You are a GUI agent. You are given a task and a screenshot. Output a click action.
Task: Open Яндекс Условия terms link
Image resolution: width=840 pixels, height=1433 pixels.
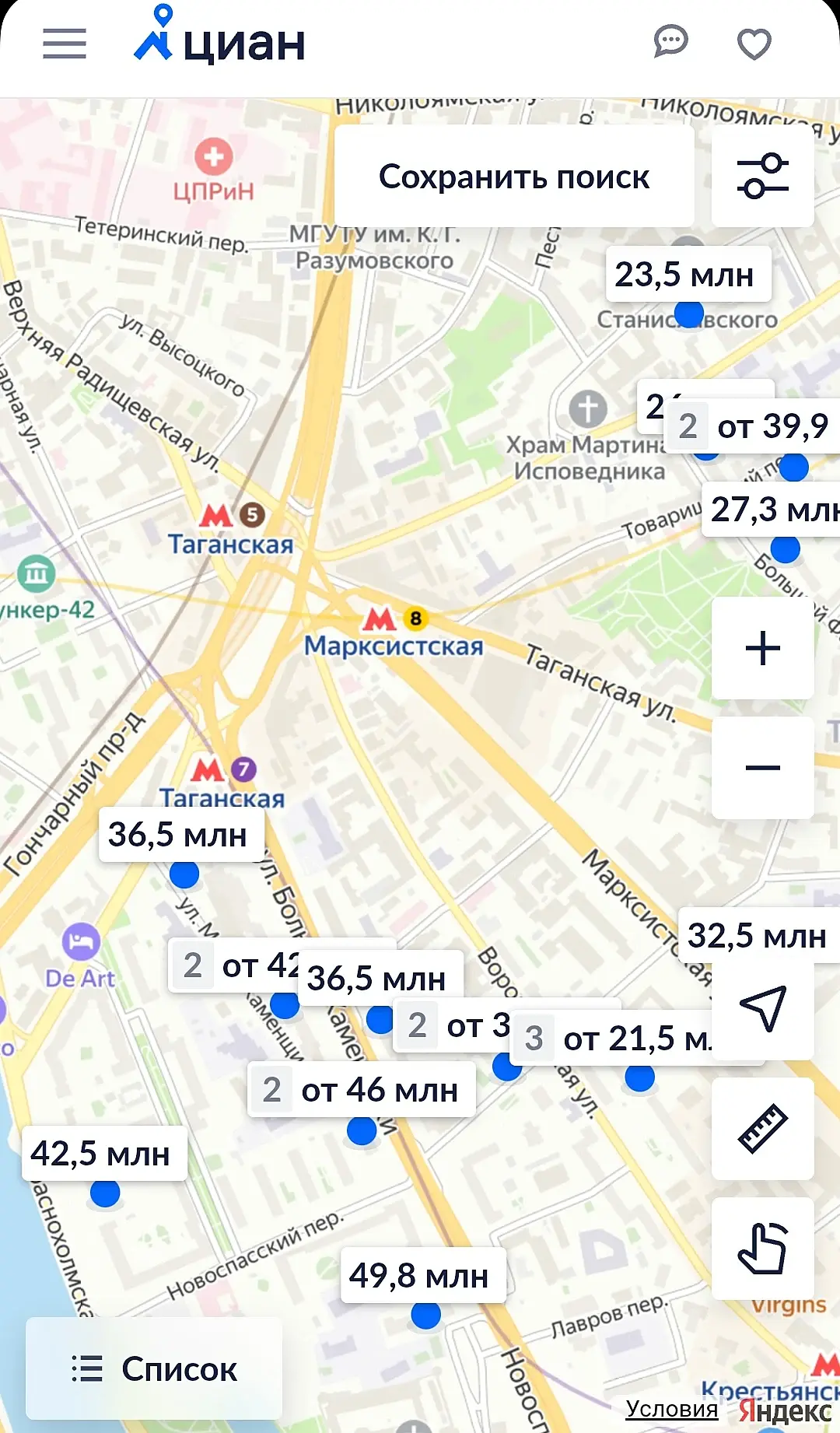tap(672, 1409)
